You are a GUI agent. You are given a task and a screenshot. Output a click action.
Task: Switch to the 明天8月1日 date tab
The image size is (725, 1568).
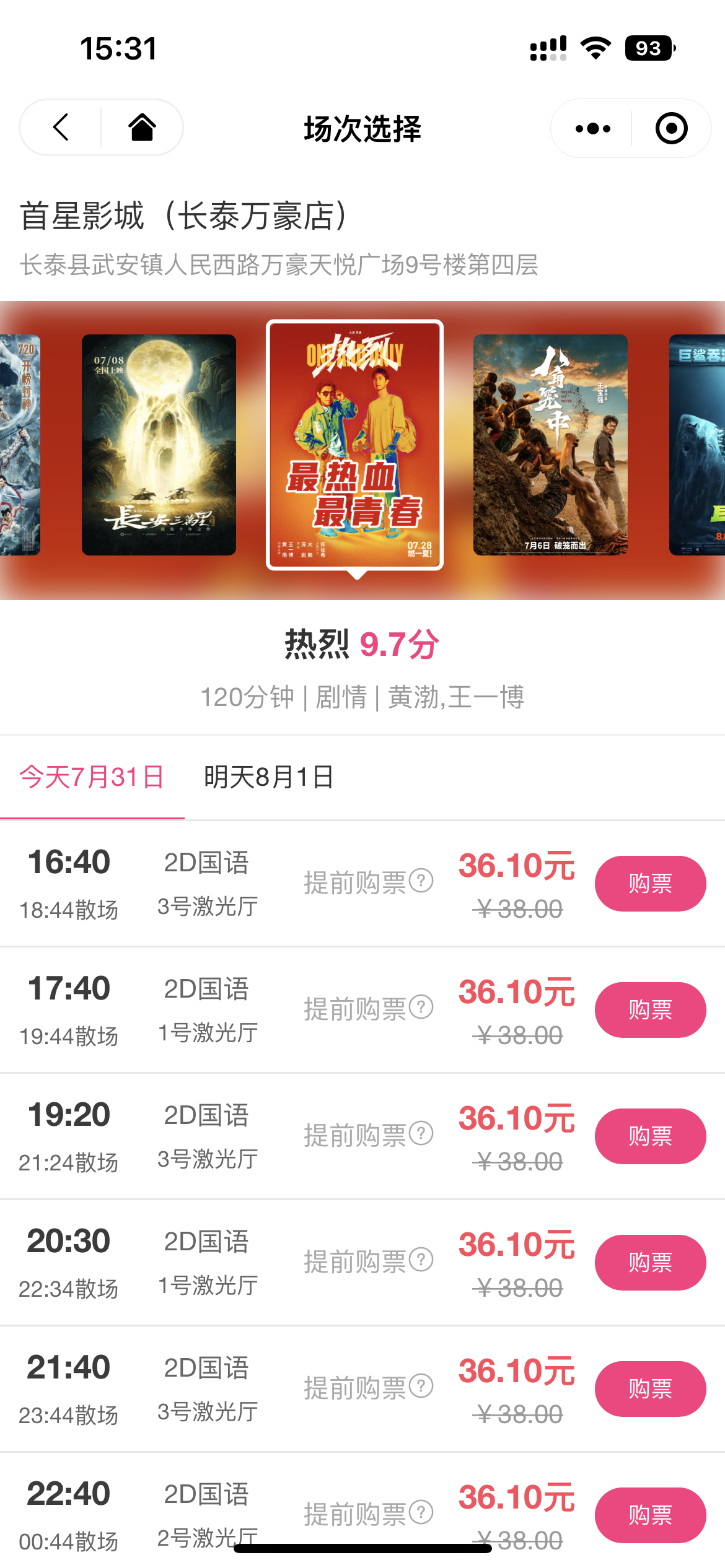click(x=269, y=777)
